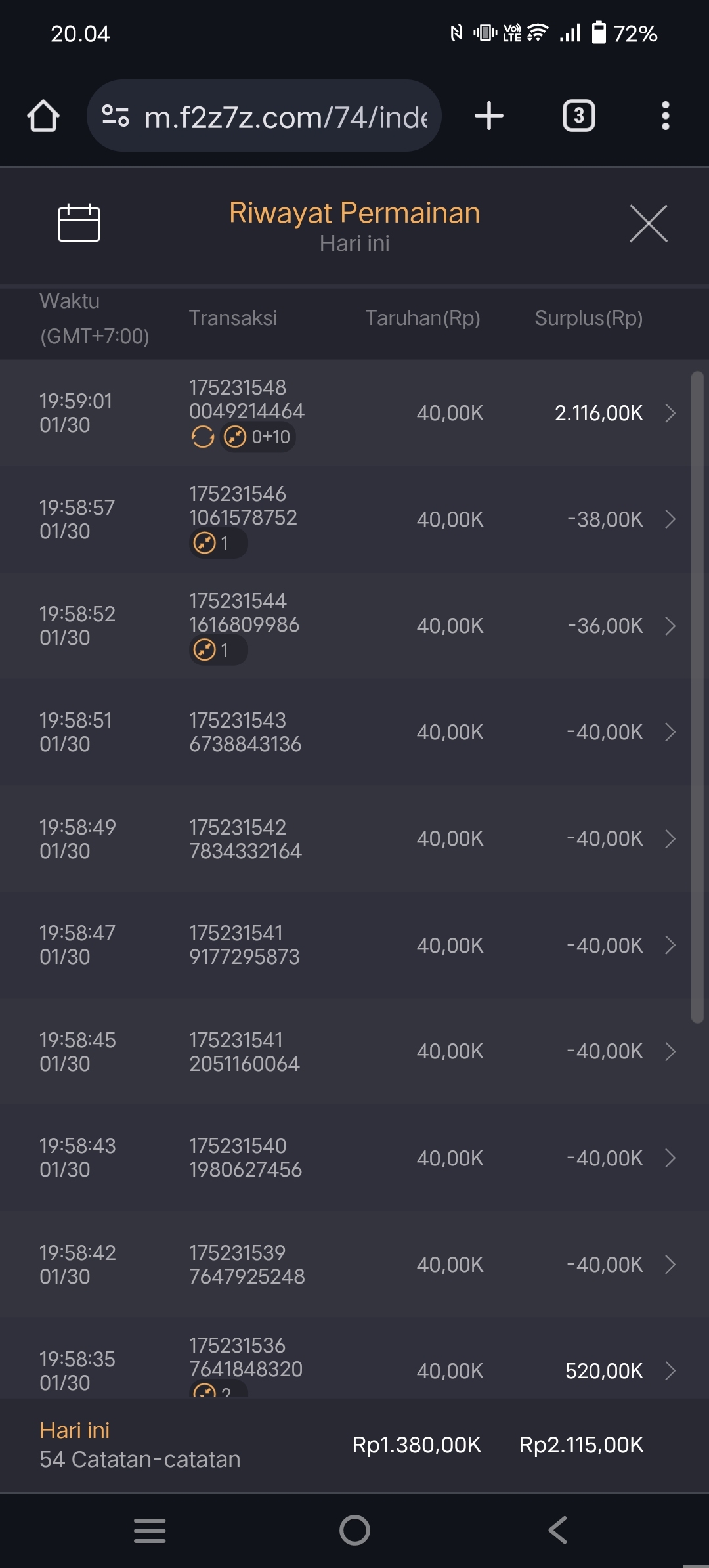Go back using the system back button
709x1568 pixels.
tap(557, 1530)
